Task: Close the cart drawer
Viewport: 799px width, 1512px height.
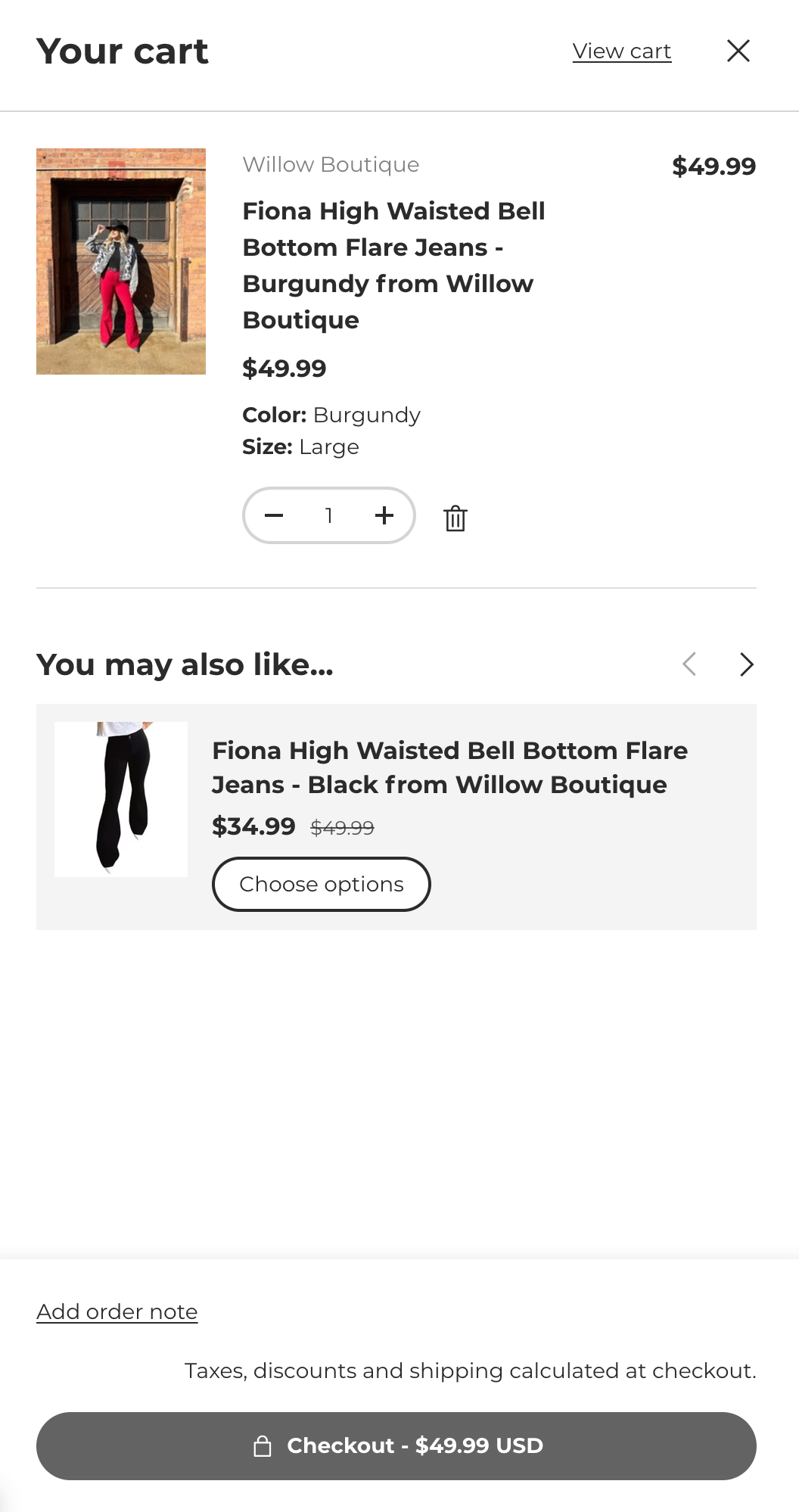Action: click(x=738, y=51)
